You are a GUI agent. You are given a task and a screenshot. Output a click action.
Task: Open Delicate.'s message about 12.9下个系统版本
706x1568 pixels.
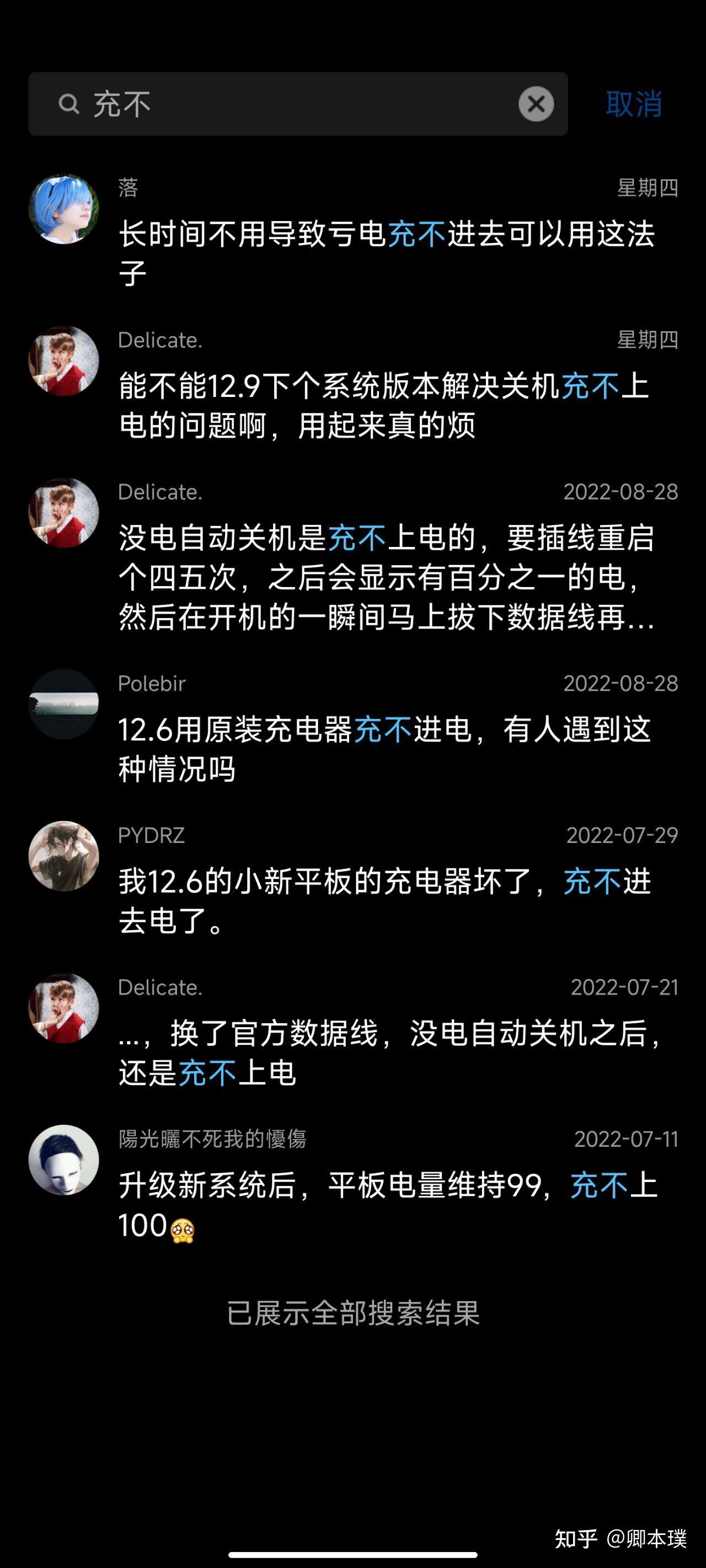click(386, 404)
